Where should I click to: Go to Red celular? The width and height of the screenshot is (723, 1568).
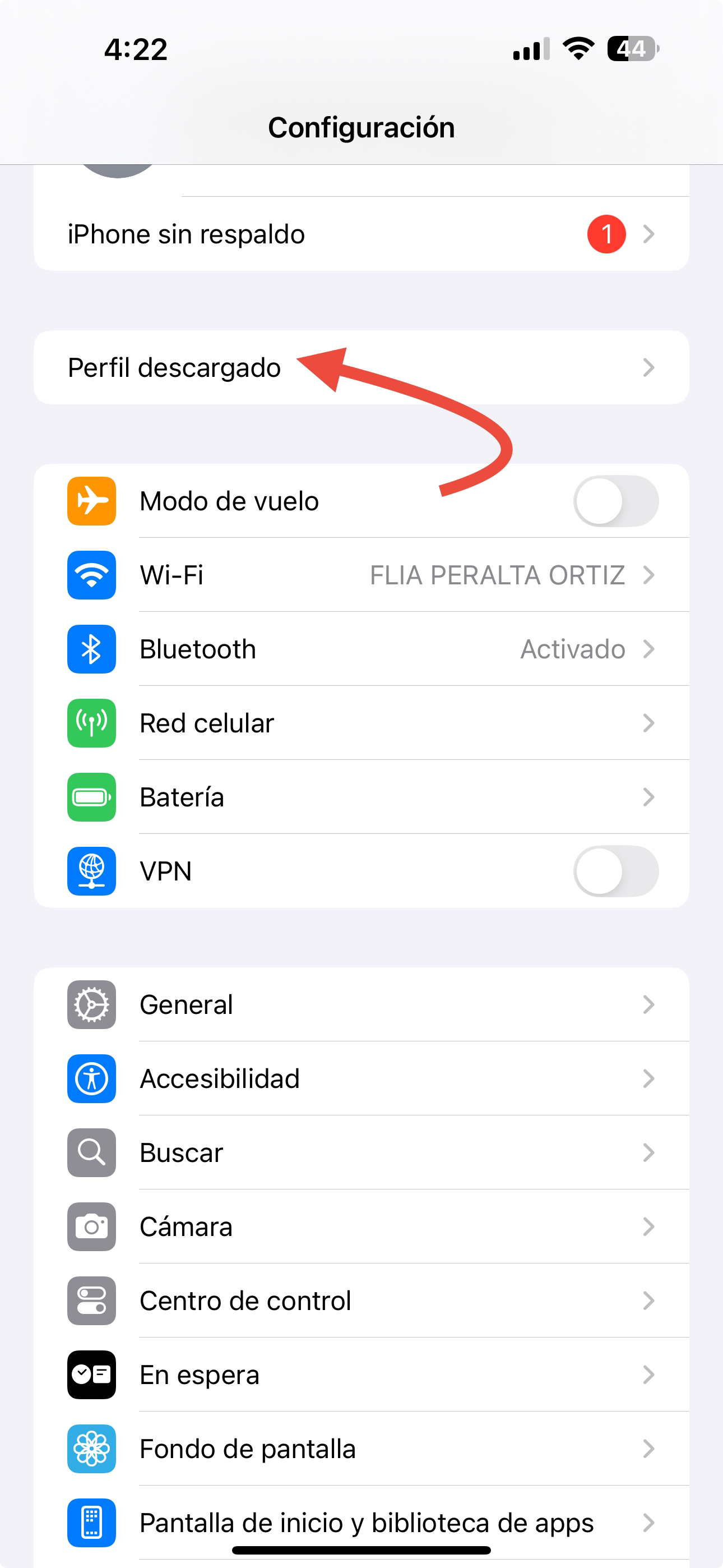click(x=360, y=723)
